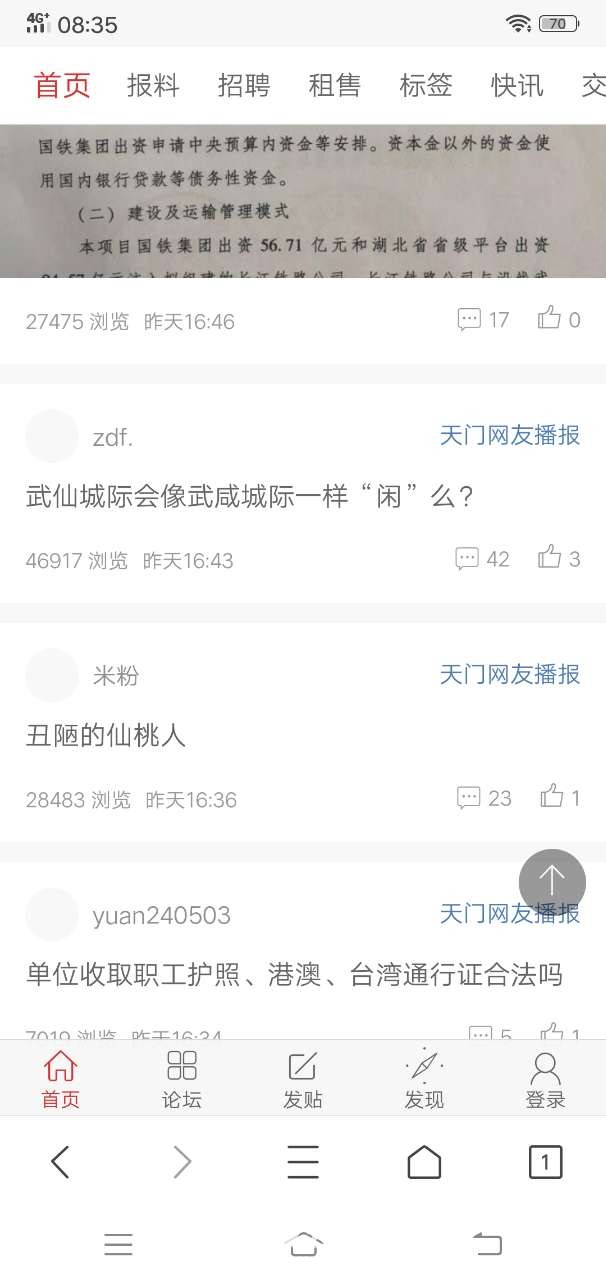Tap the scroll-to-top arrow button
The width and height of the screenshot is (606, 1280).
(x=552, y=882)
